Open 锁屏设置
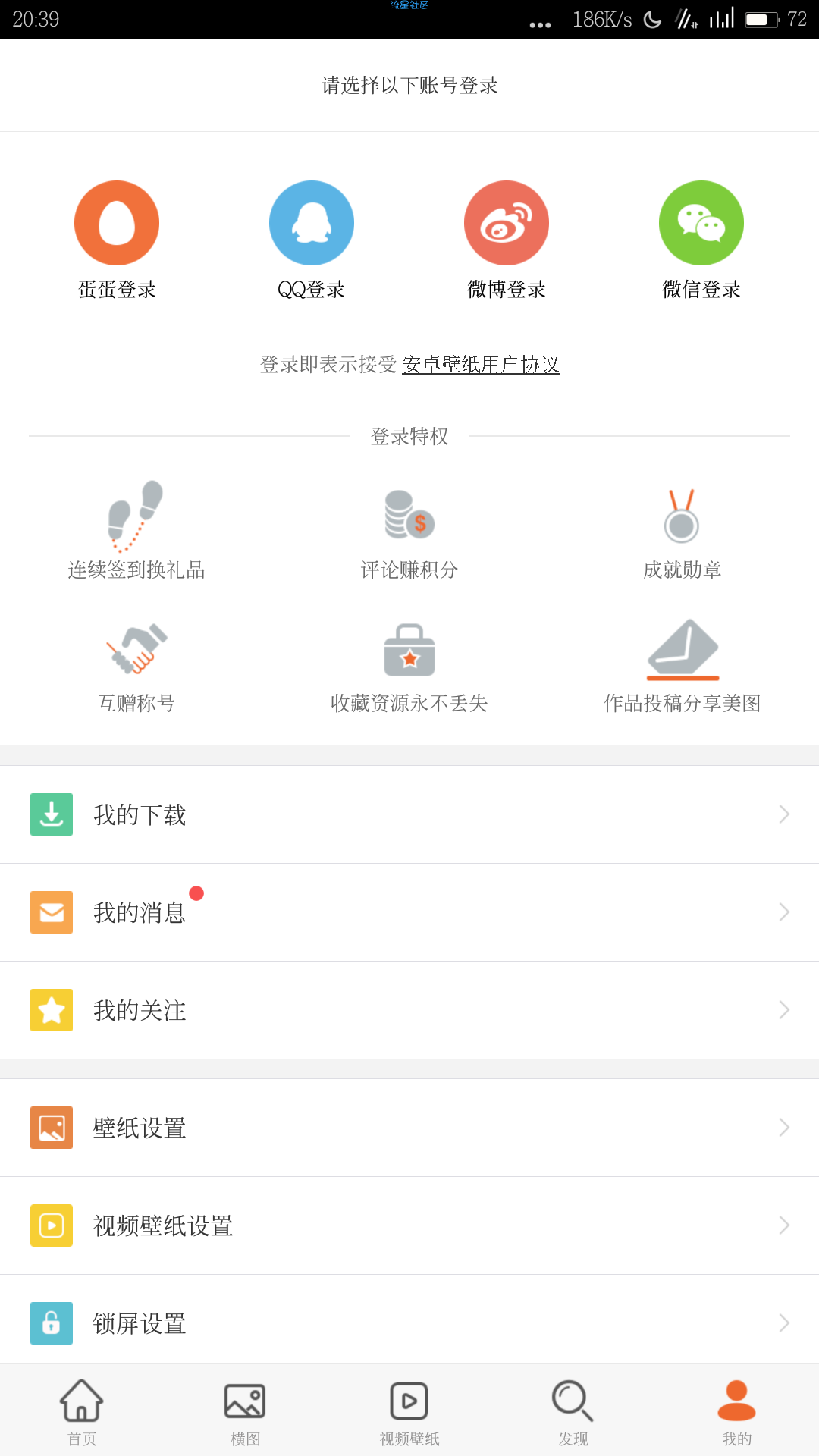This screenshot has height=1456, width=819. (x=409, y=1323)
